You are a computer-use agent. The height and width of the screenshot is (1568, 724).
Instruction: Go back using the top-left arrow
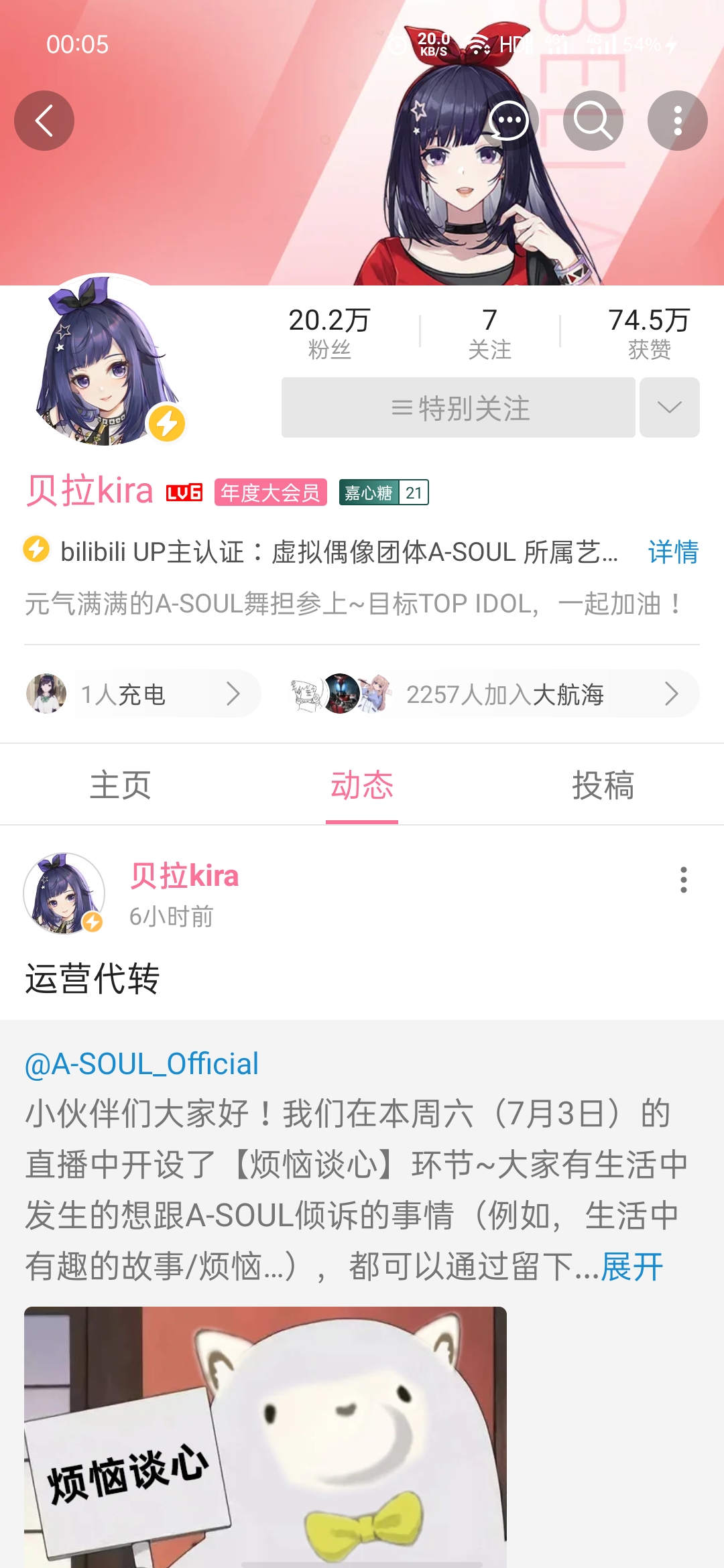pos(44,121)
